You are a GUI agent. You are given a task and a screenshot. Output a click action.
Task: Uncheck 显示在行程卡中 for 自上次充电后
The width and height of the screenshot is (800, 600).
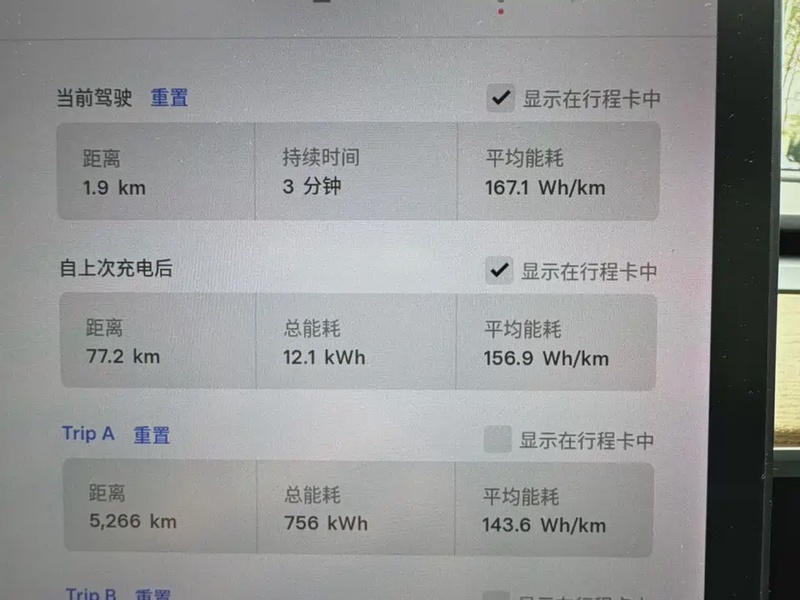pos(499,270)
